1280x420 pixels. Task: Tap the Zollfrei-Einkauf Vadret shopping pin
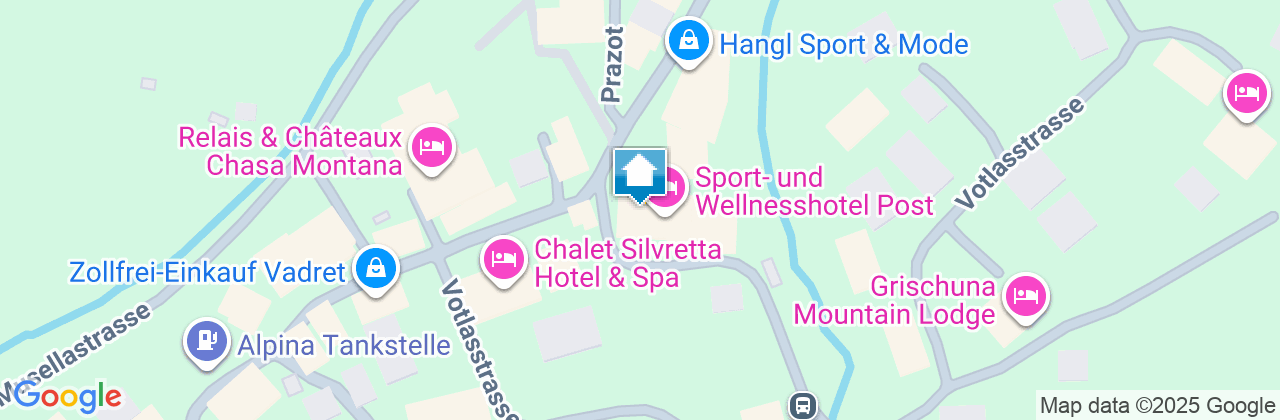(x=376, y=267)
